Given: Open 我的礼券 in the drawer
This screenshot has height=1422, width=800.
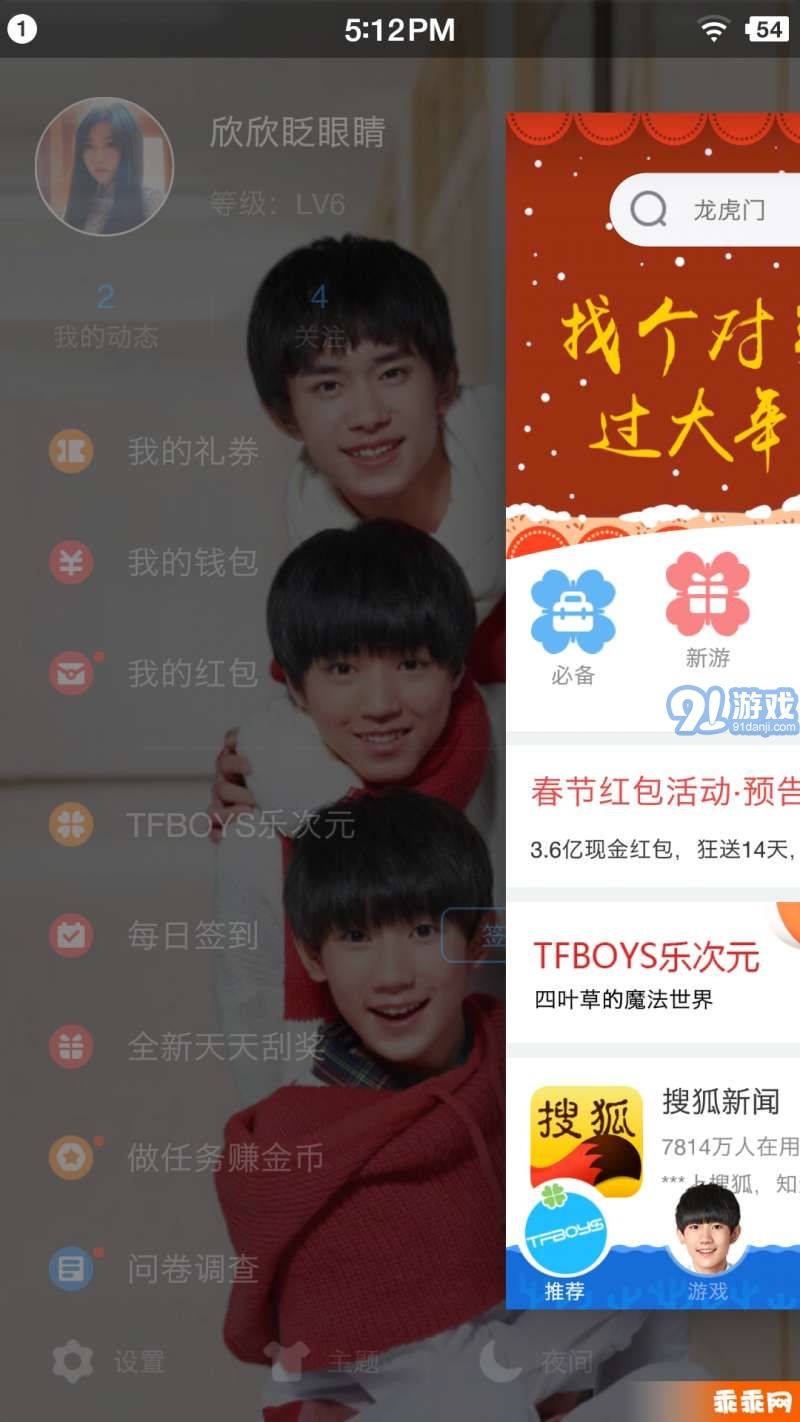Looking at the screenshot, I should click(192, 452).
